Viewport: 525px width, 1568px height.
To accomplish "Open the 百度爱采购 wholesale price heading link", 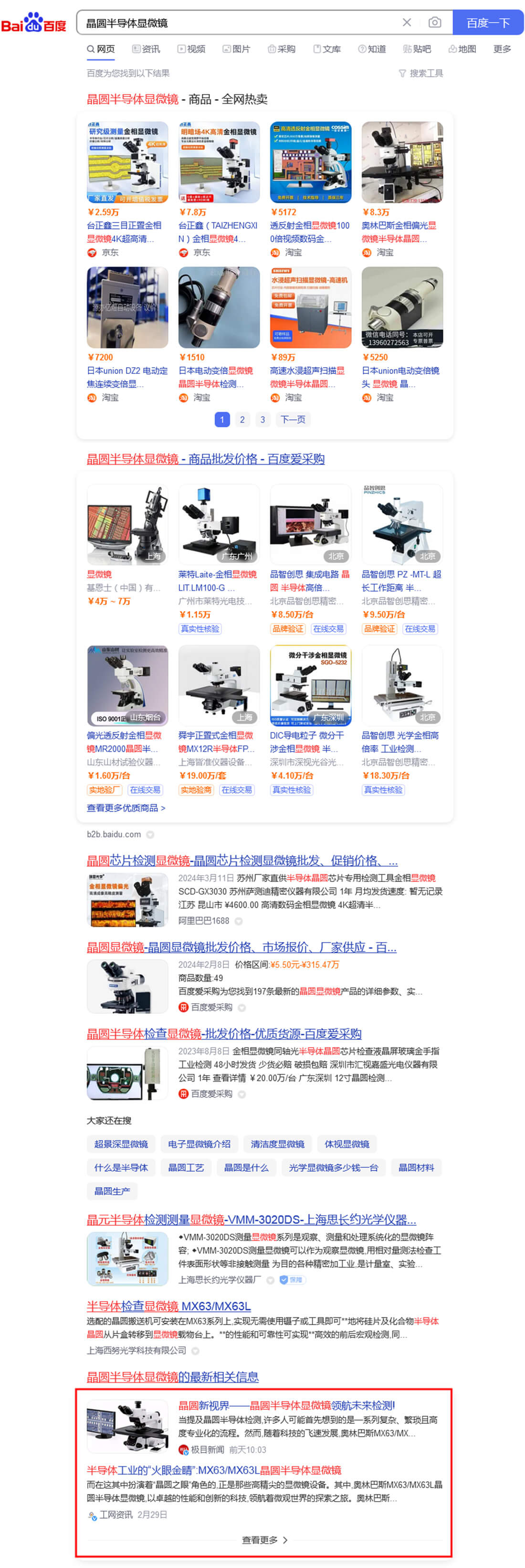I will (206, 459).
